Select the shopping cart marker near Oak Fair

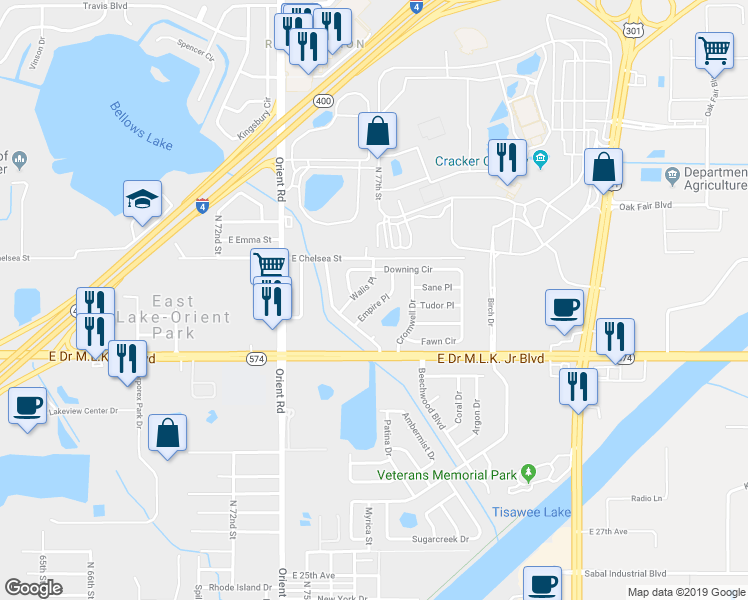click(715, 50)
